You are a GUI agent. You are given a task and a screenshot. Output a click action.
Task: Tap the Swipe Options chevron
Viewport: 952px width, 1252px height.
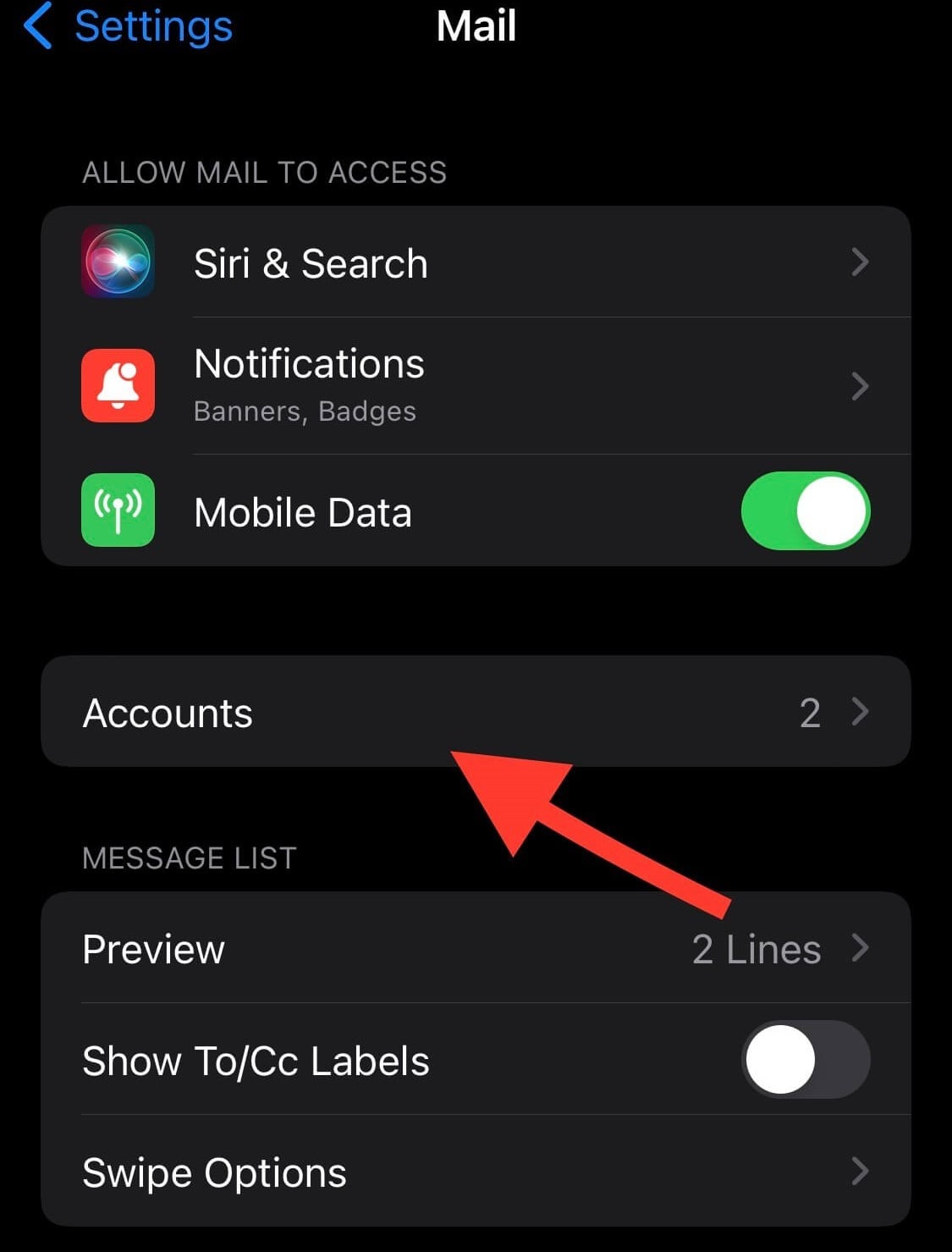pyautogui.click(x=861, y=1172)
